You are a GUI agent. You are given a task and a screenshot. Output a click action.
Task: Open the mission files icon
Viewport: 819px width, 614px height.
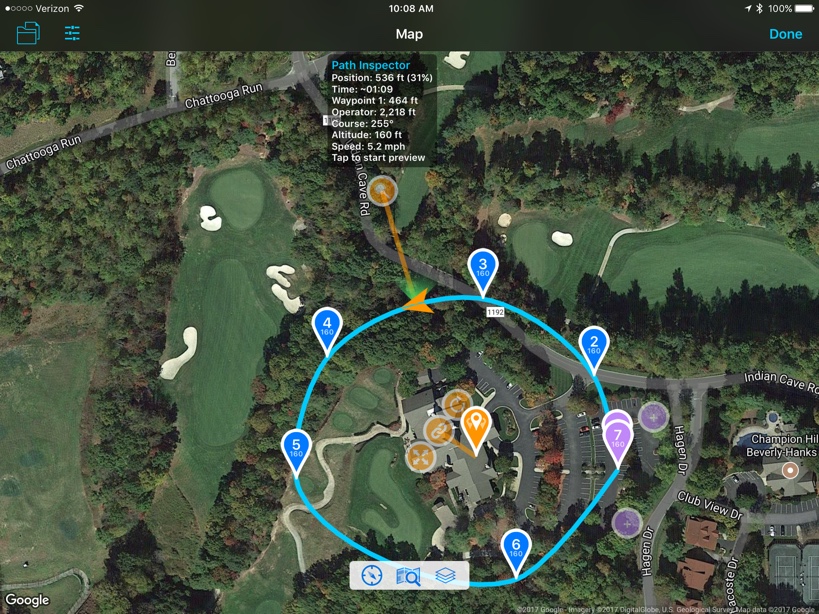point(28,34)
